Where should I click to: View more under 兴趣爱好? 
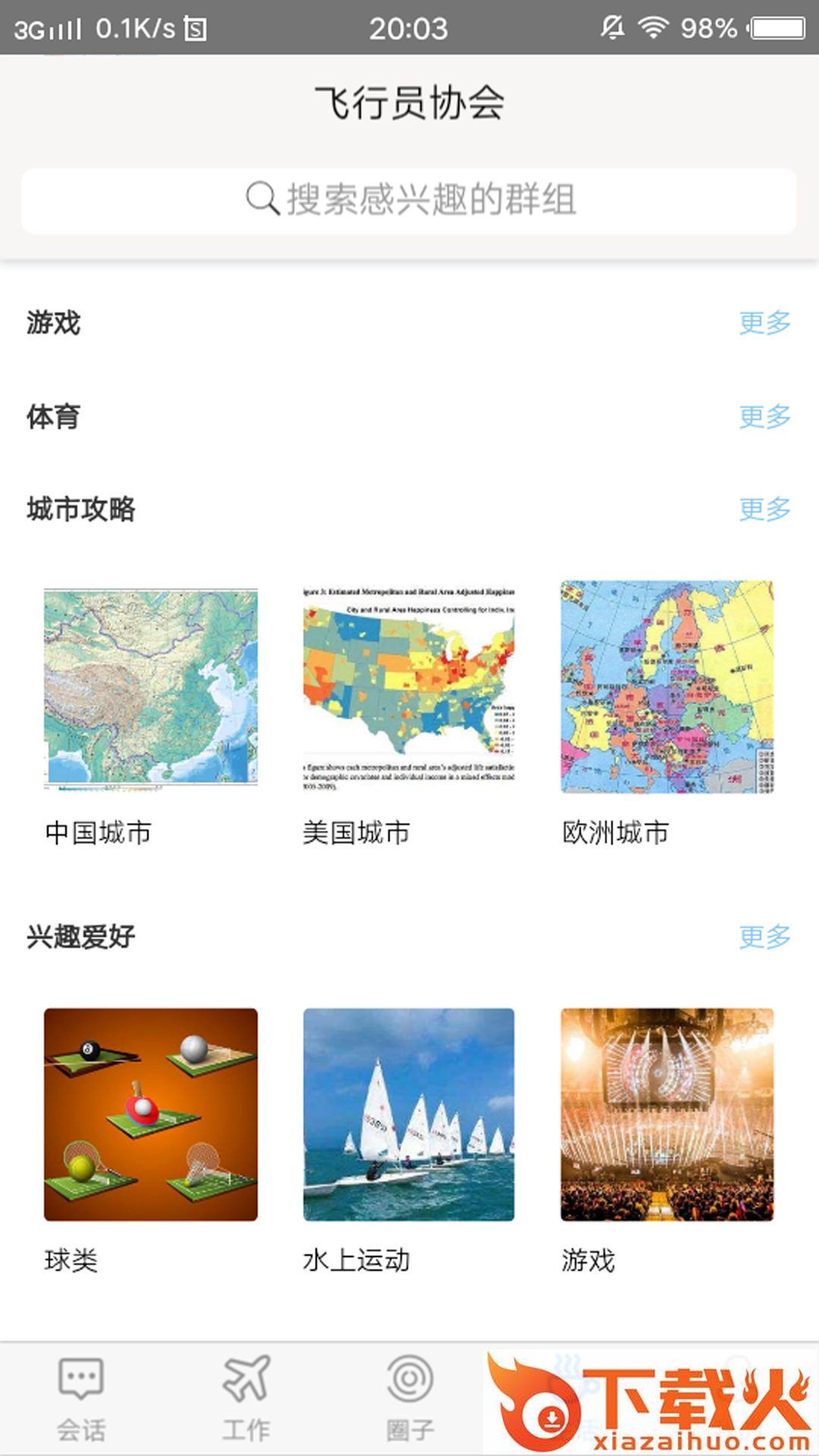tap(764, 937)
